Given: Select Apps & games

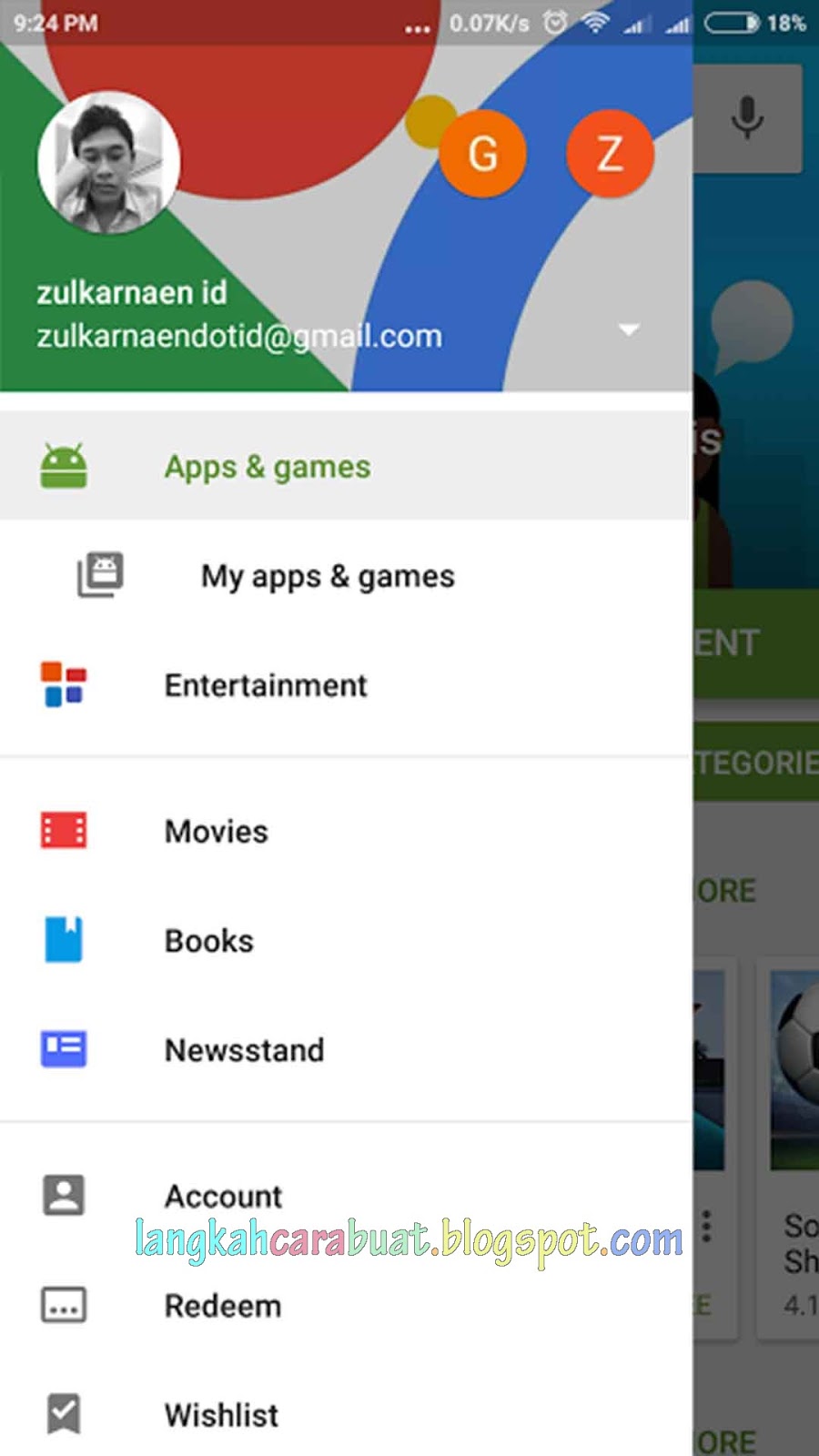Looking at the screenshot, I should tap(267, 467).
